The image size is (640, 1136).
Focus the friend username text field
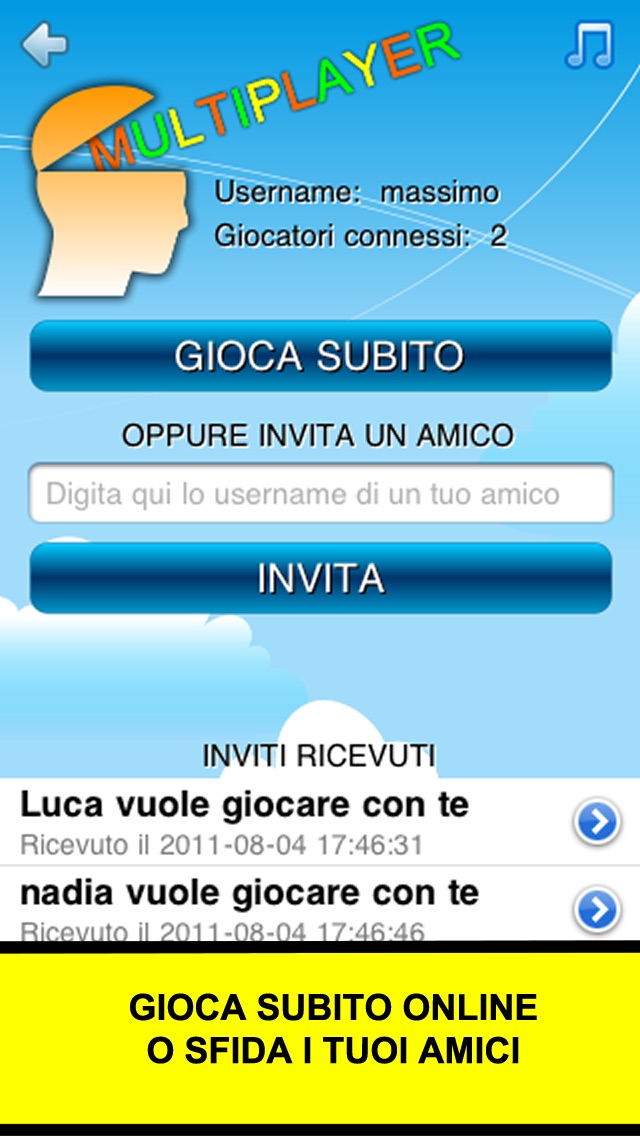(x=320, y=493)
